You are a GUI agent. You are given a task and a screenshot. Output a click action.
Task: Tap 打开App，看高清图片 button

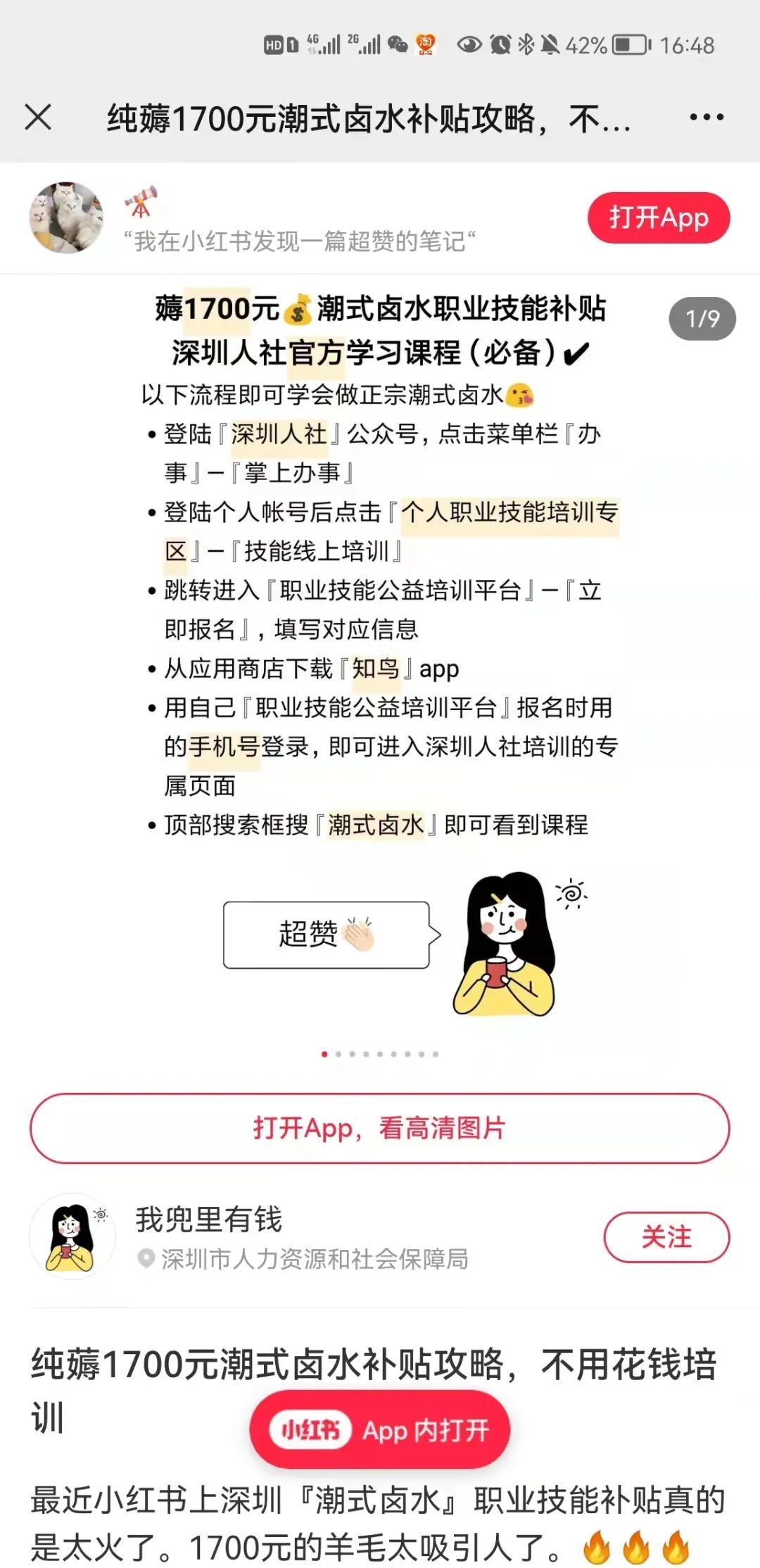(380, 1127)
